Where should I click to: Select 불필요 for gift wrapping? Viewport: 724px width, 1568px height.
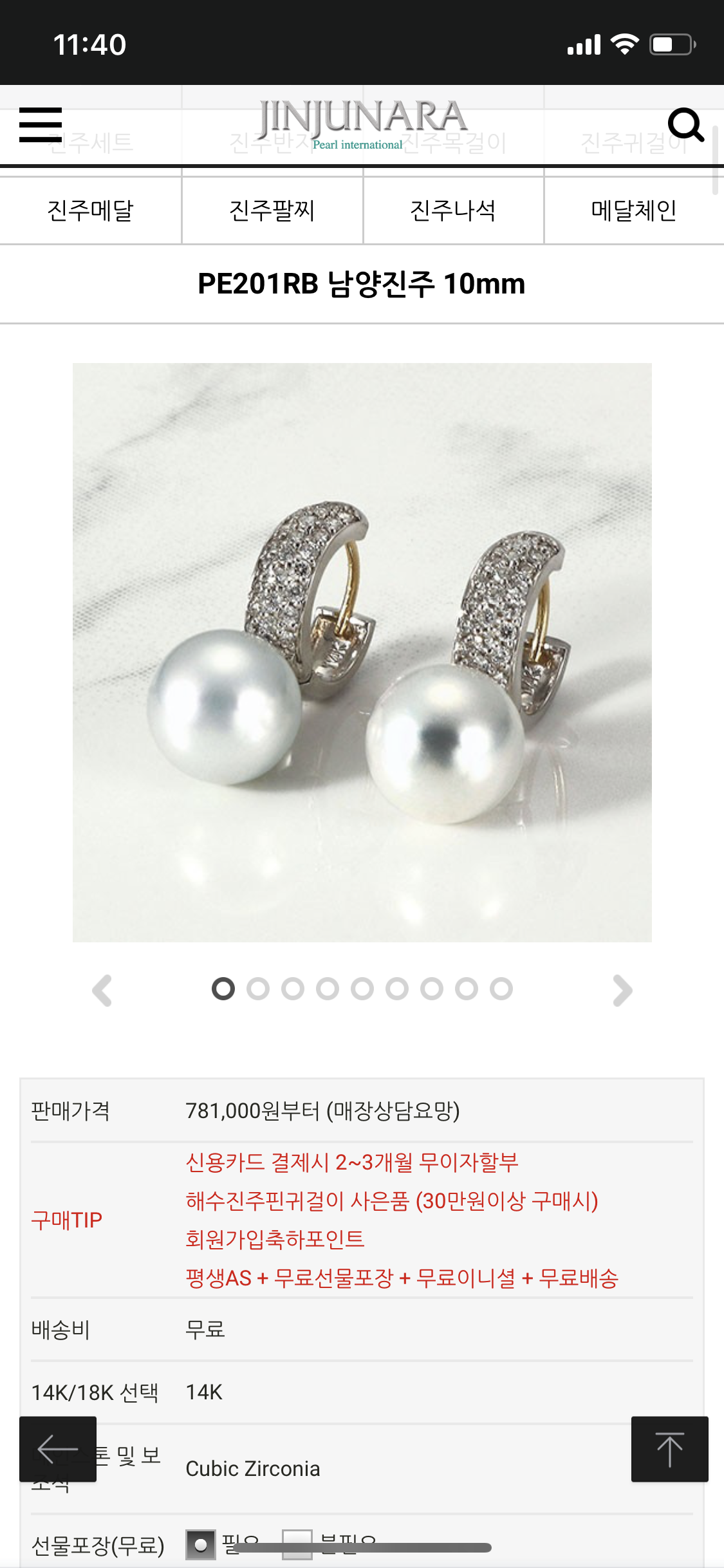click(x=297, y=1543)
